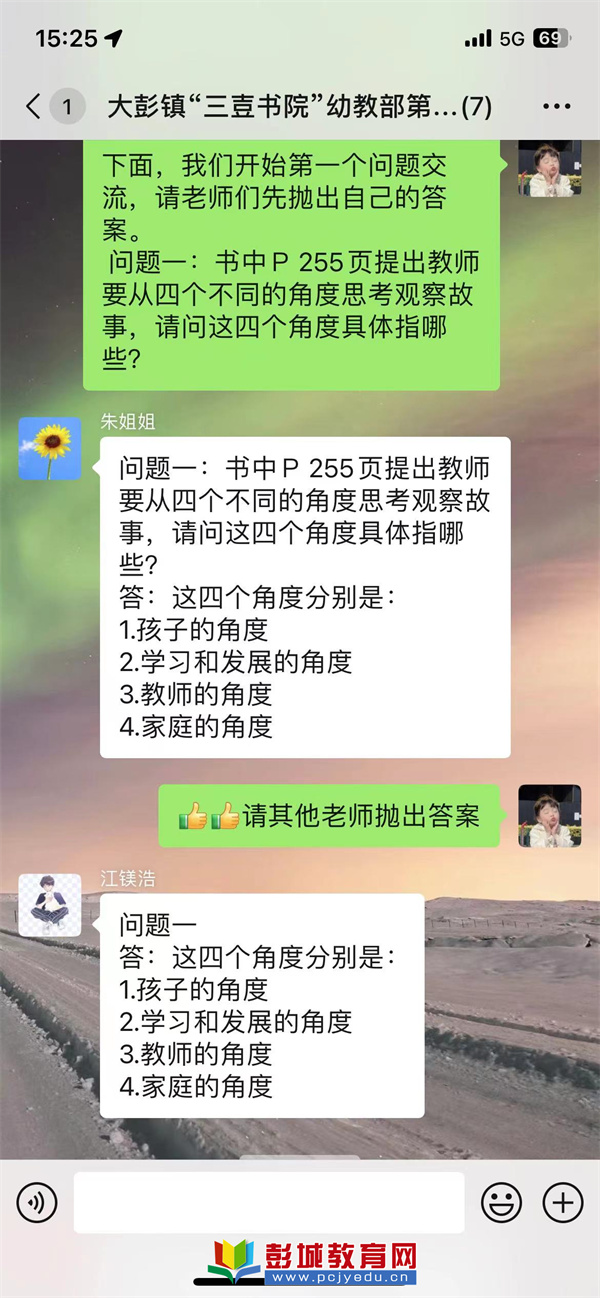Open the emoji sticker panel
600x1298 pixels.
pyautogui.click(x=501, y=1202)
